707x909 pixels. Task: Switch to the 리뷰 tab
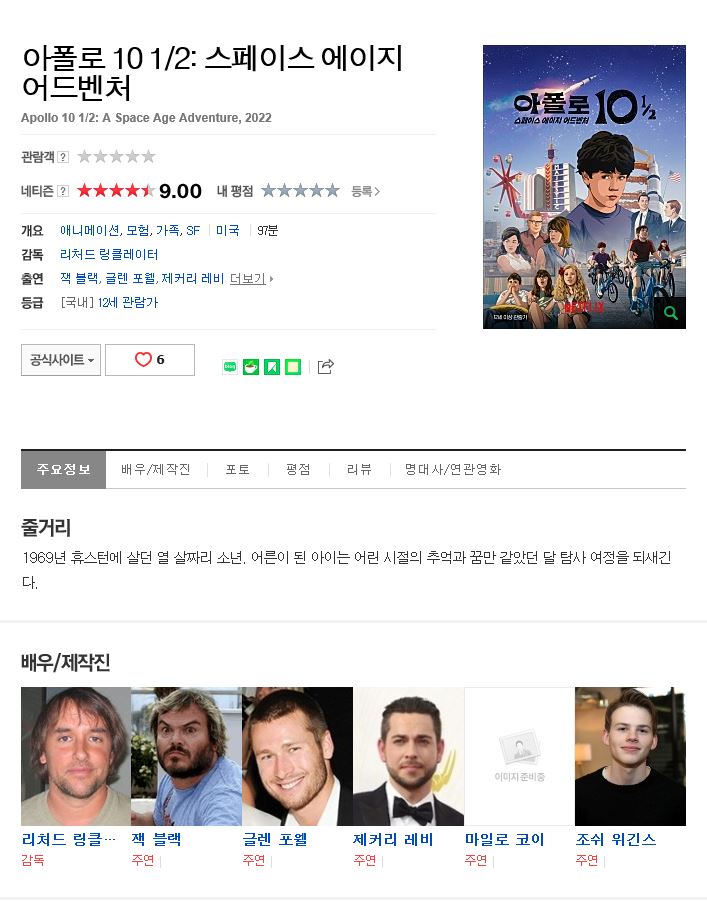click(359, 469)
